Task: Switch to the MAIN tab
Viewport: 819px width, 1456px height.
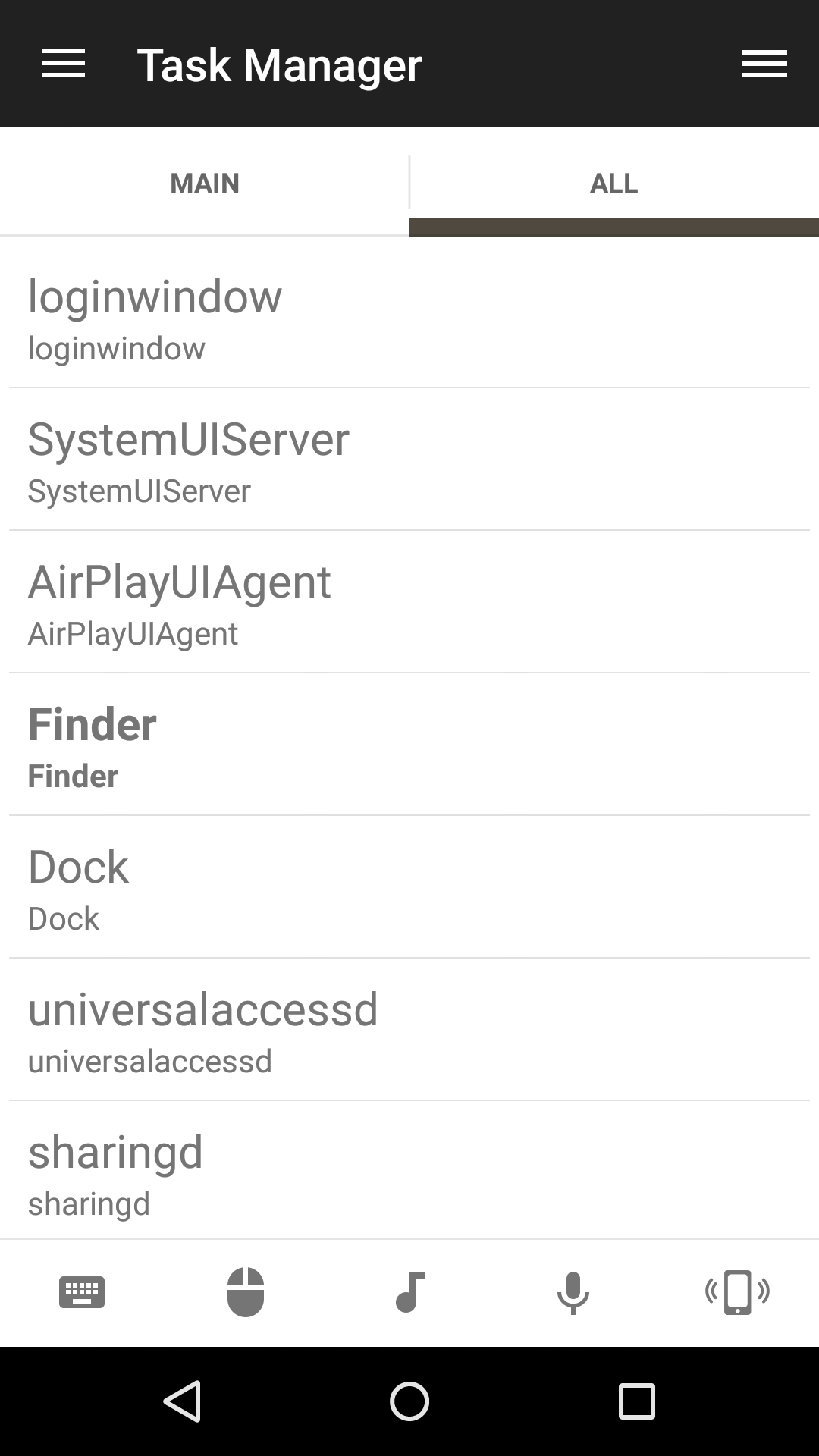Action: tap(205, 183)
